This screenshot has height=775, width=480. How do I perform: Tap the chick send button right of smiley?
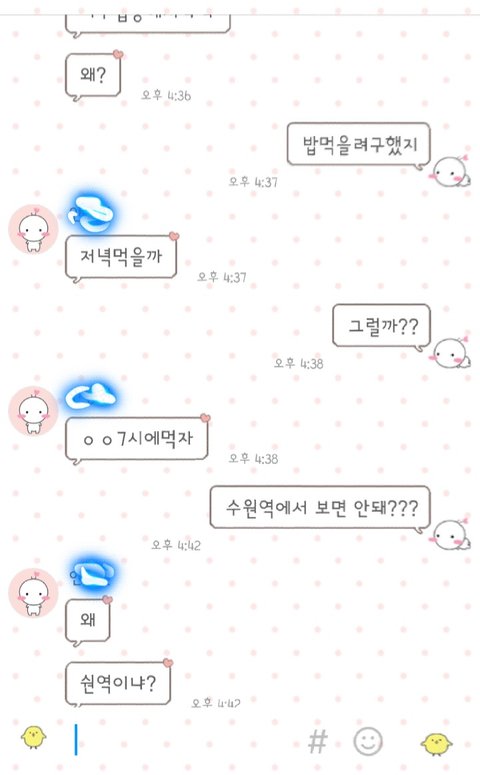tap(436, 744)
